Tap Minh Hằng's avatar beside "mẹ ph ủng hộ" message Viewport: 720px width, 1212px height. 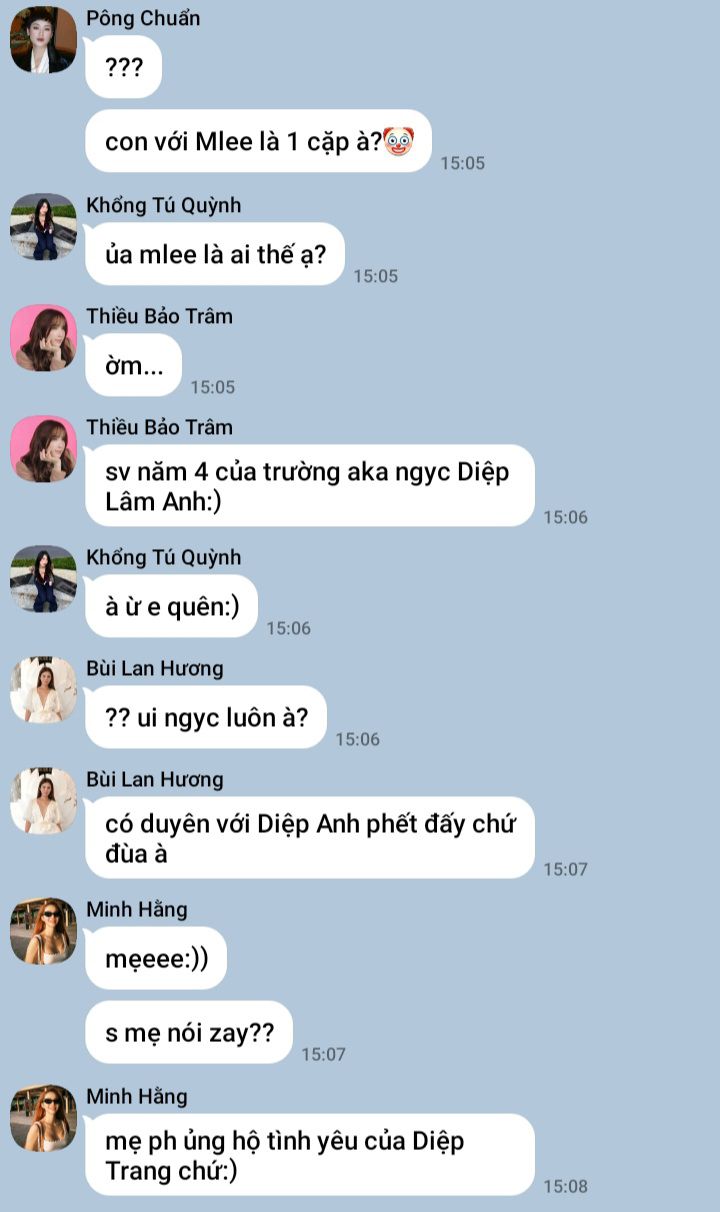coord(43,1118)
